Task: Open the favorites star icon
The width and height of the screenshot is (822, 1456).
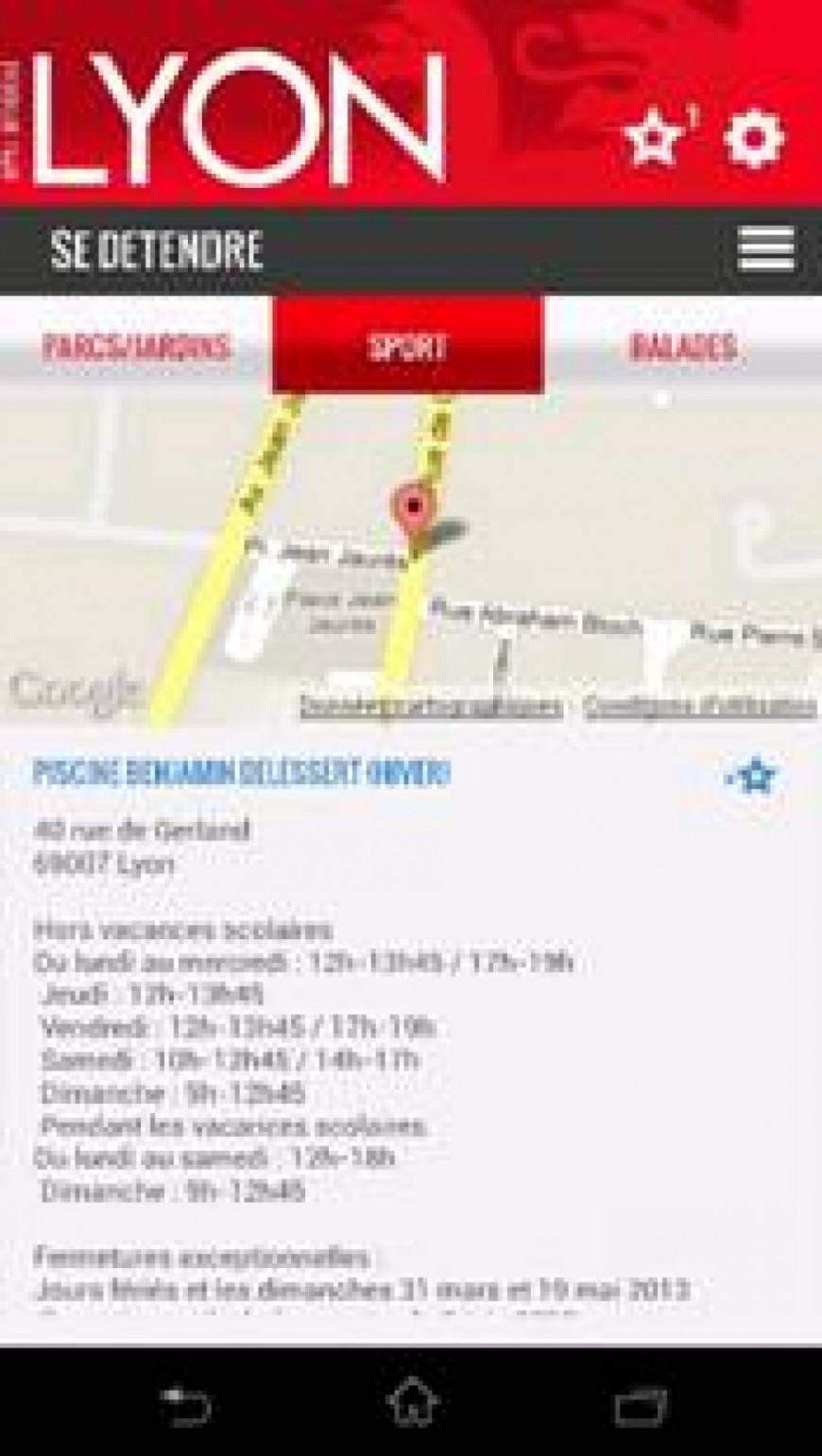Action: (x=654, y=139)
